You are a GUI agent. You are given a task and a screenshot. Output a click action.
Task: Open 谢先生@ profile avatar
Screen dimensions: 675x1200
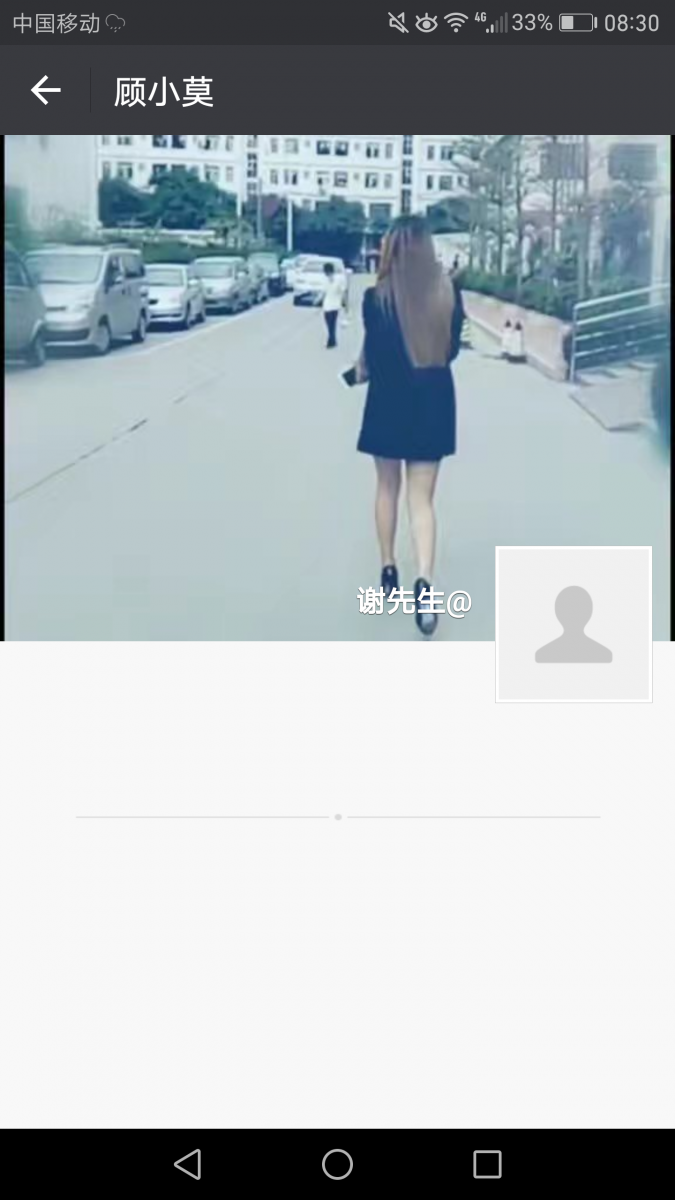coord(573,625)
